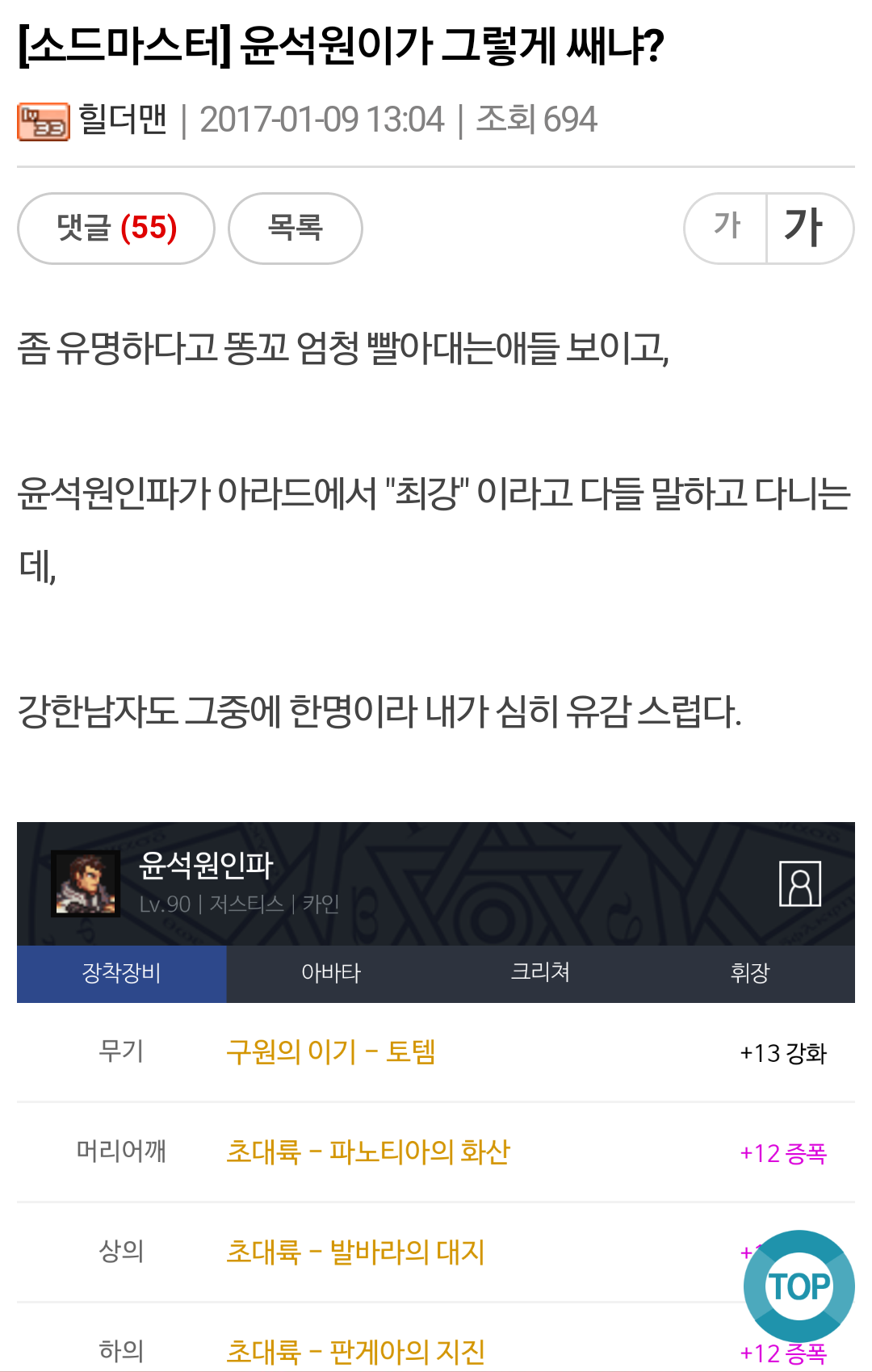Select the smaller 가 font size

tap(727, 227)
